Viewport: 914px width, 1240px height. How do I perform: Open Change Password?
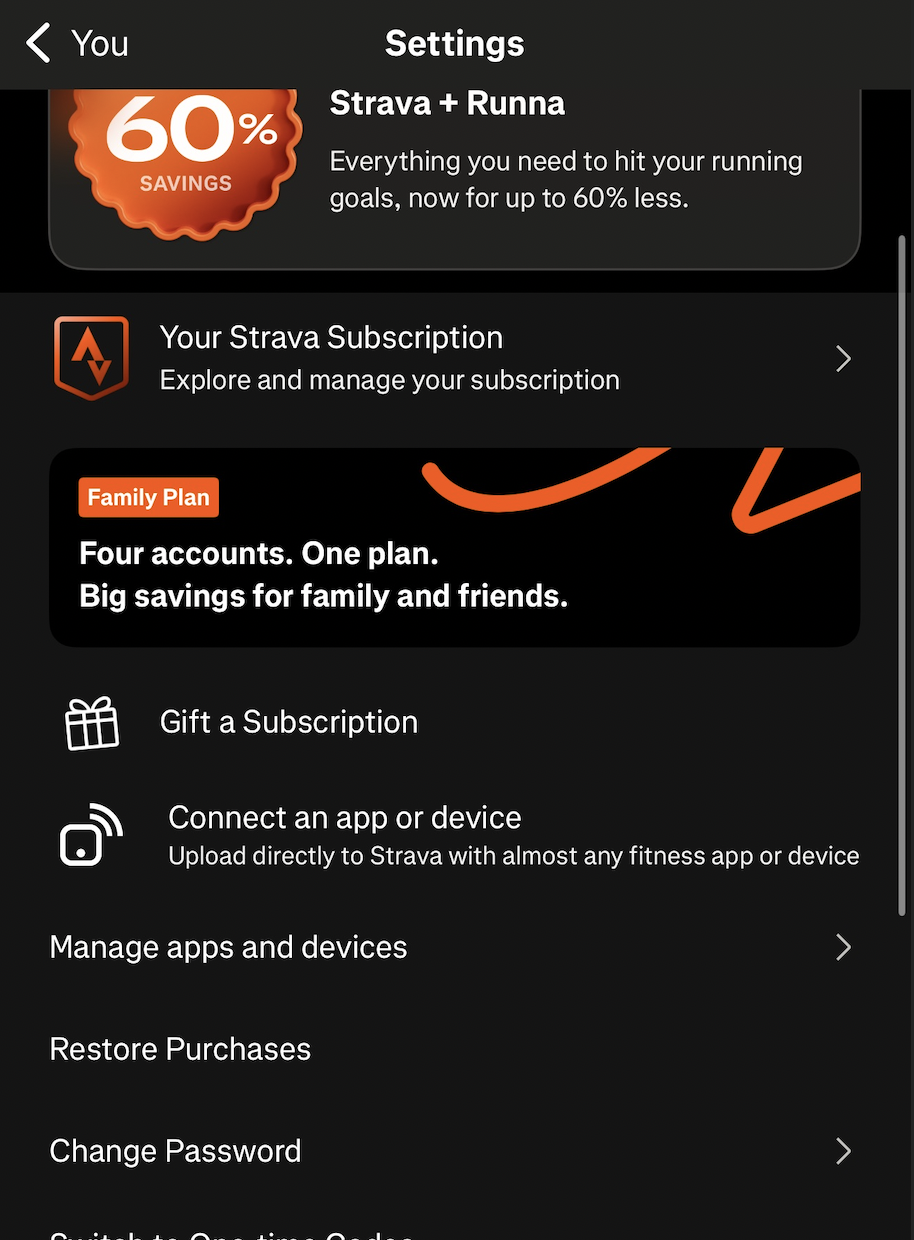tap(455, 1151)
